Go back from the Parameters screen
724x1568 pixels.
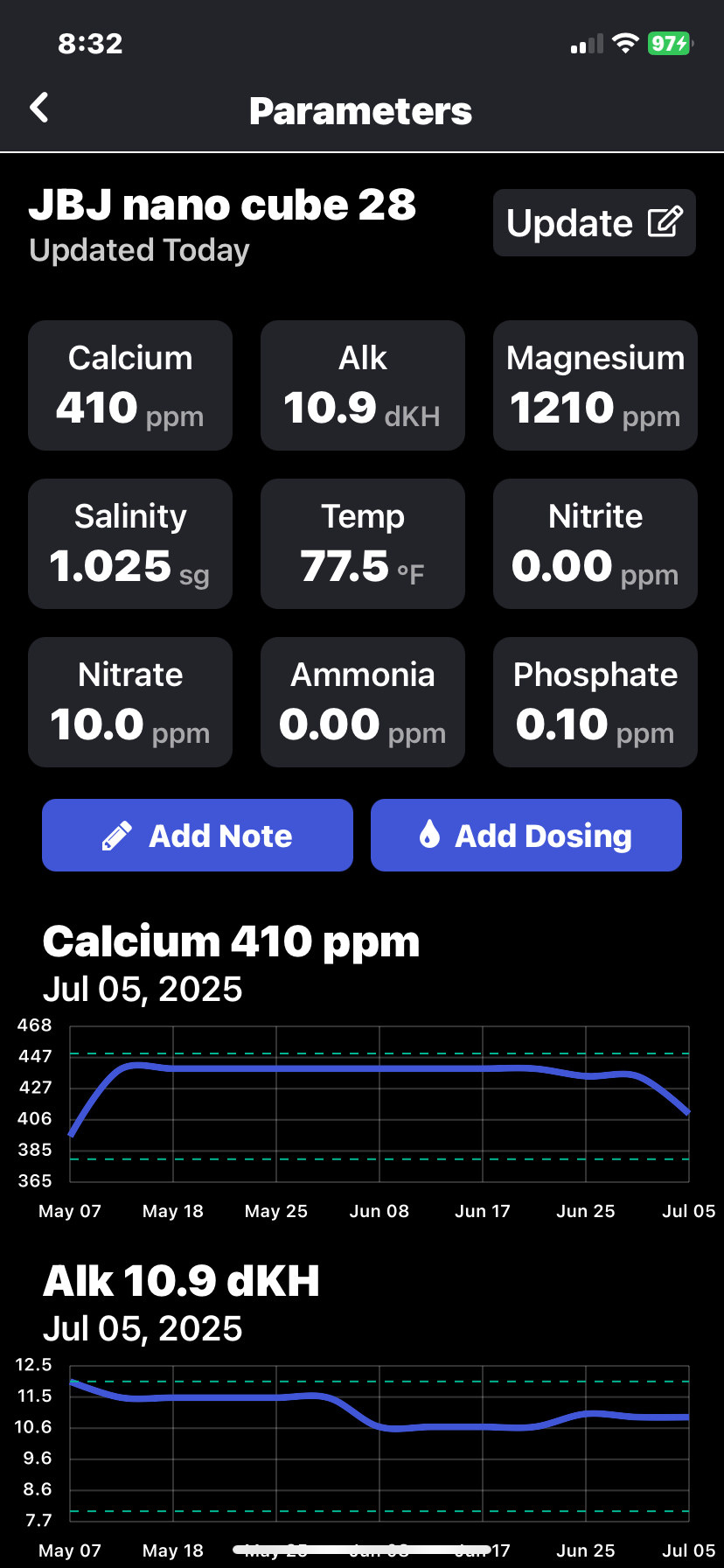[x=39, y=108]
